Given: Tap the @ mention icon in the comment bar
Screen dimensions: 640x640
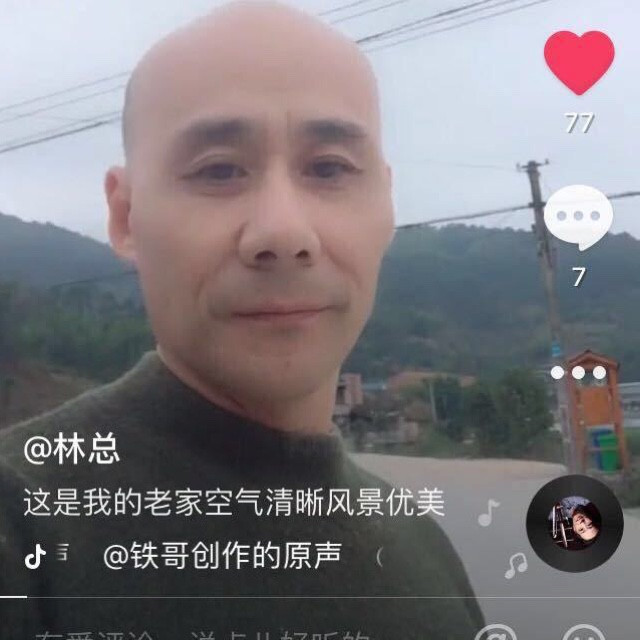Looking at the screenshot, I should click(494, 634).
